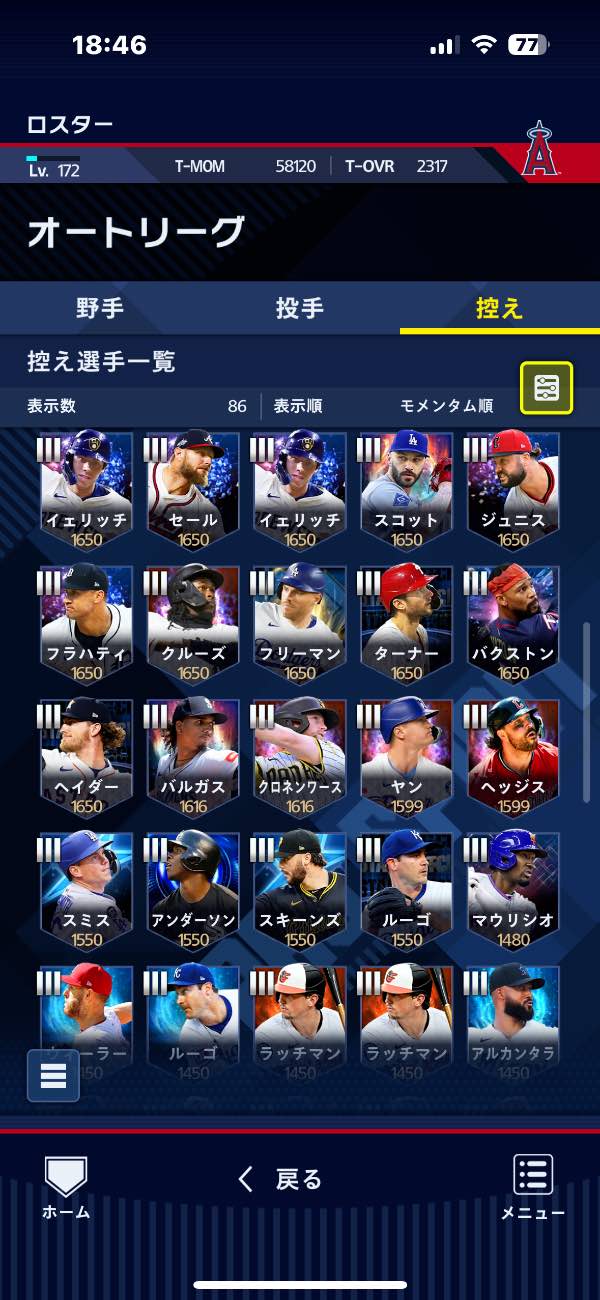This screenshot has height=1300, width=600.
Task: Open the フリーマン player card
Action: [x=300, y=624]
